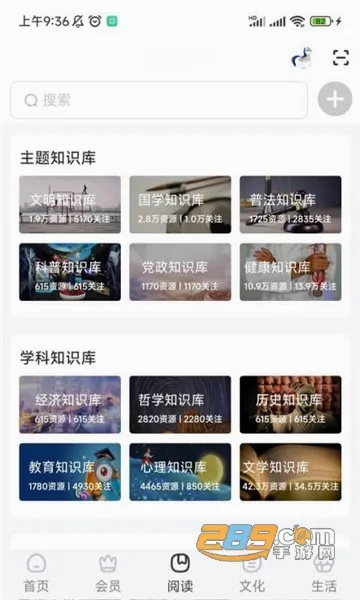
Task: Open 科普知识库 card
Action: point(70,272)
